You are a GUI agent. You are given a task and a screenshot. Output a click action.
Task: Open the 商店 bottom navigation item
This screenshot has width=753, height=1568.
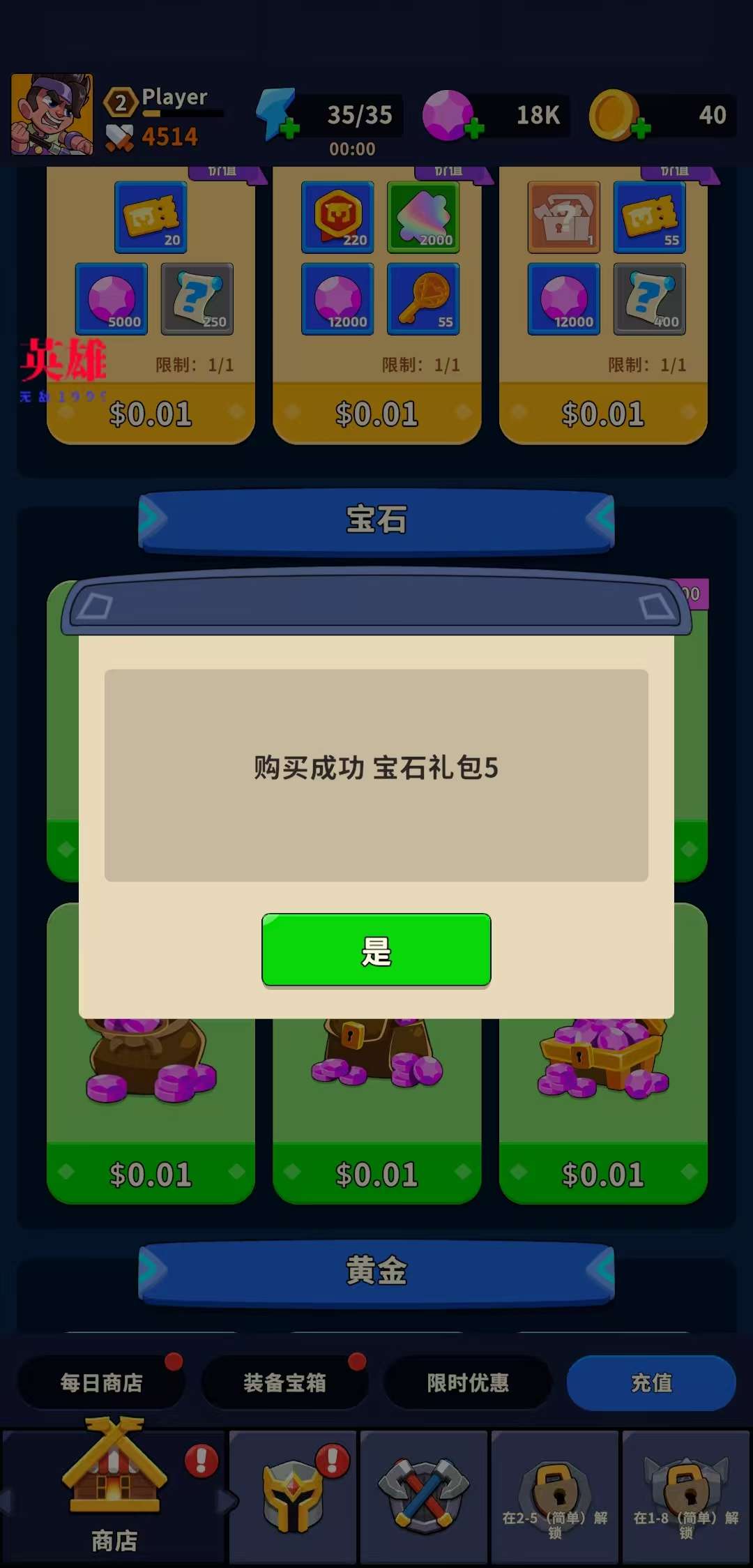click(114, 1493)
